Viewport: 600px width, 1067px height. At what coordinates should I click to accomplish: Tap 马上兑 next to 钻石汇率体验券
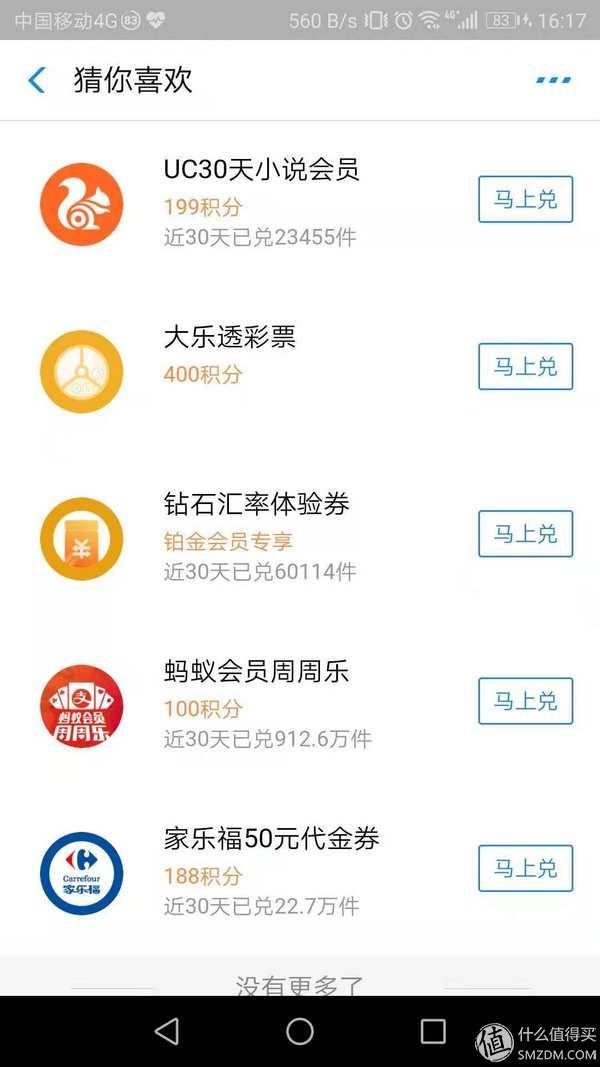click(x=525, y=534)
